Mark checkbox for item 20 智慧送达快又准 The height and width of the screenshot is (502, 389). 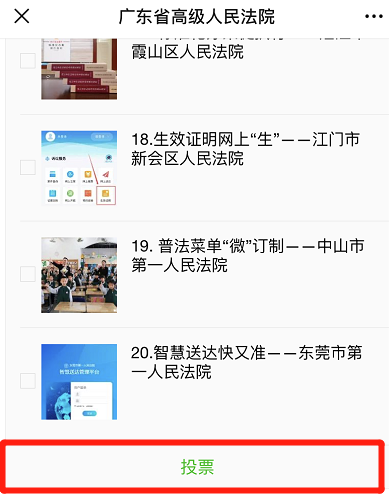28,381
